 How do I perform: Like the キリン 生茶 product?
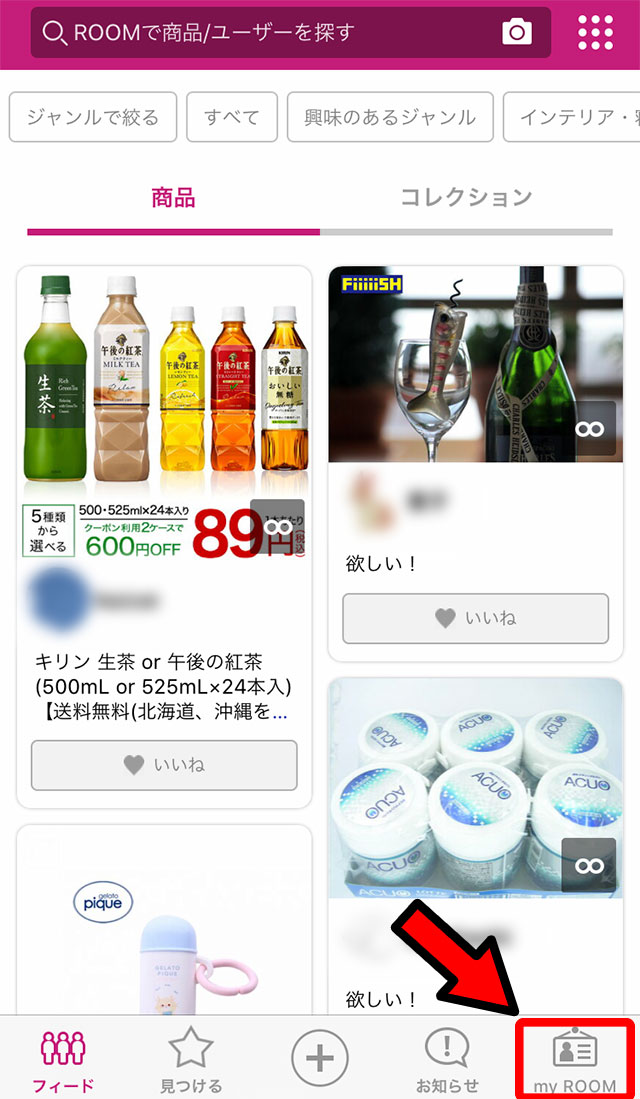pyautogui.click(x=164, y=765)
